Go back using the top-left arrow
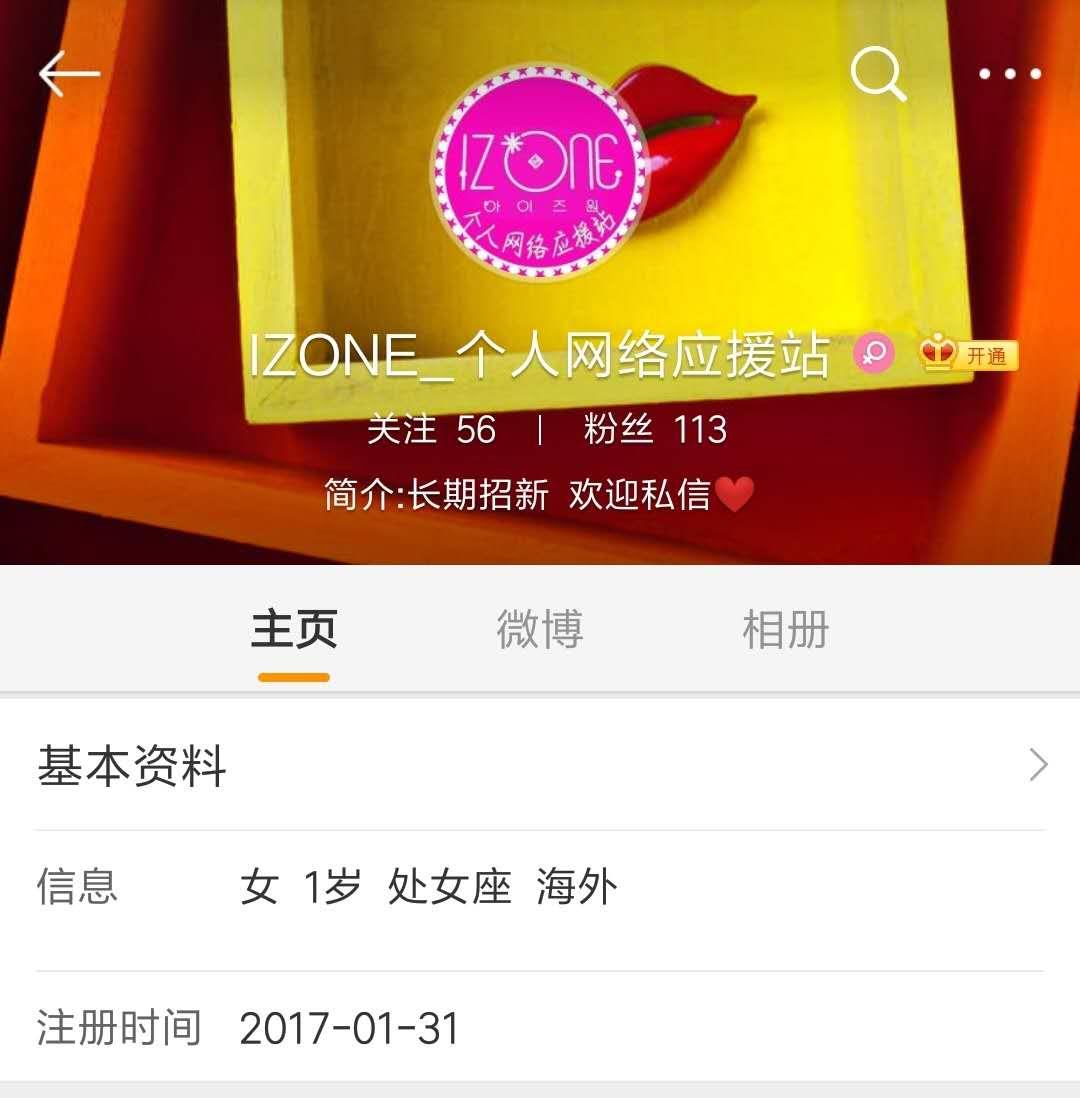Image resolution: width=1080 pixels, height=1098 pixels. point(68,75)
